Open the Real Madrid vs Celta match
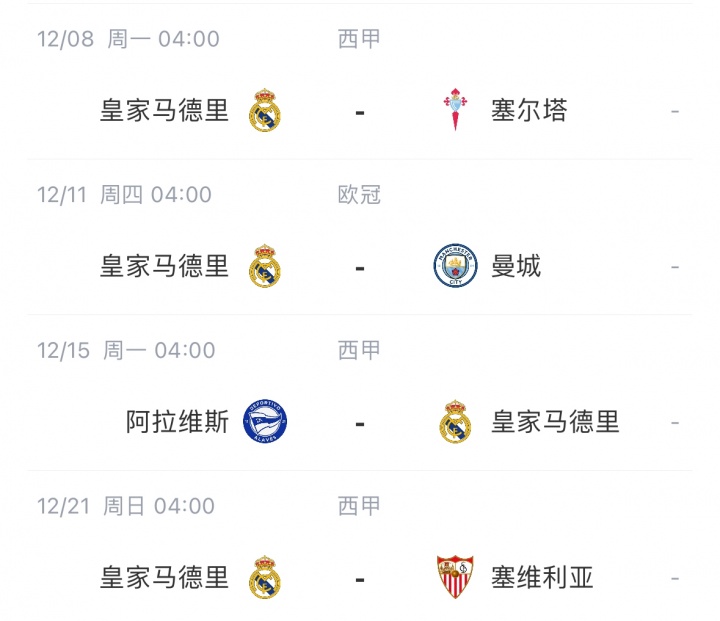The width and height of the screenshot is (720, 621). pos(359,110)
